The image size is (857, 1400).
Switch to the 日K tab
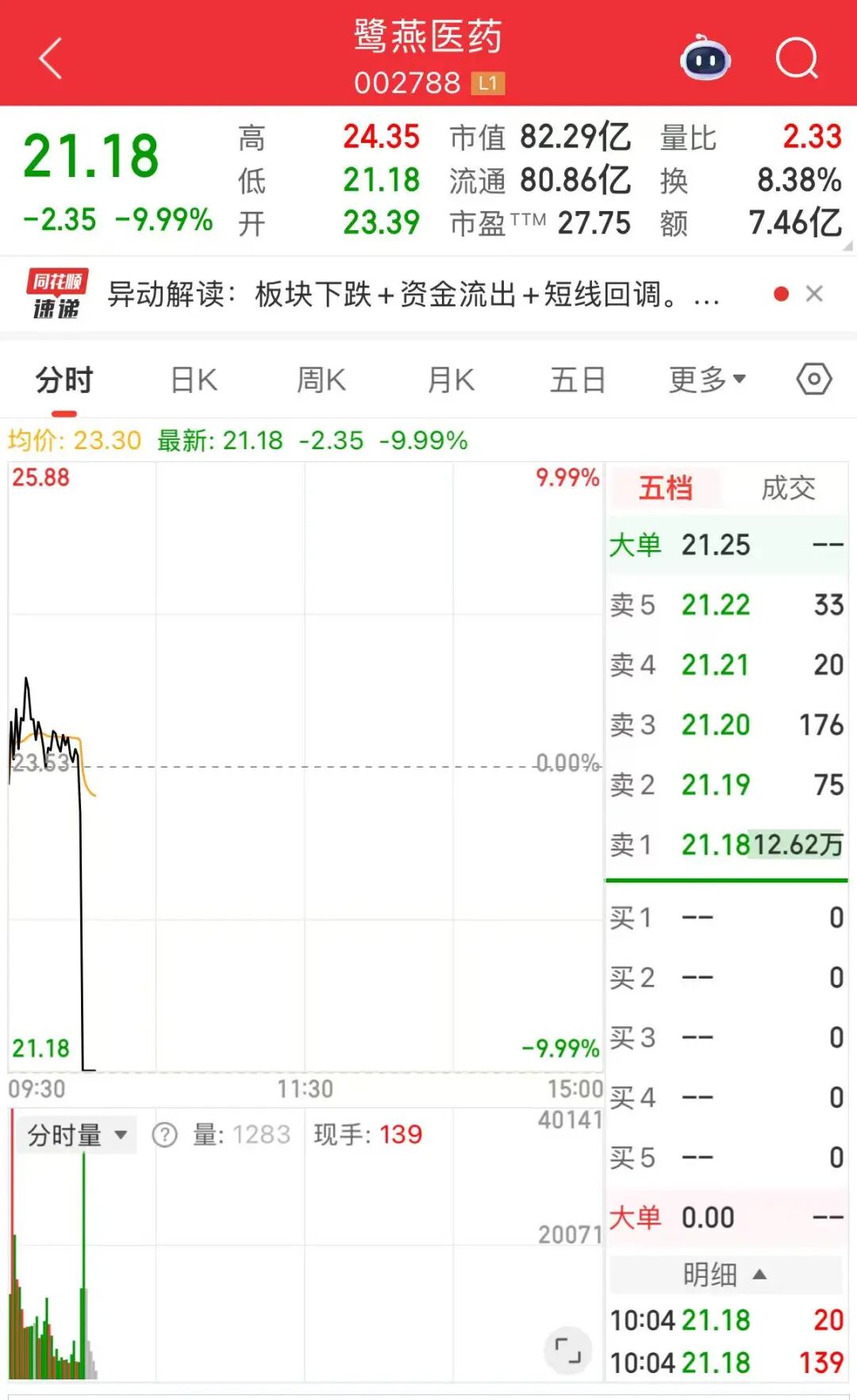(x=194, y=380)
